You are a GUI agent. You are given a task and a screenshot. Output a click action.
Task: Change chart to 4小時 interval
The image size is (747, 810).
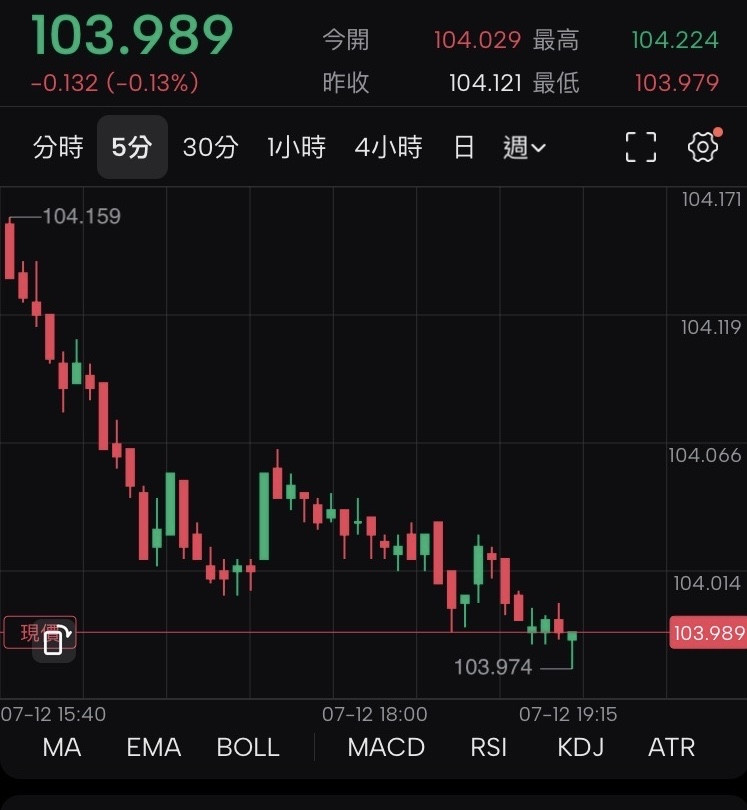[x=388, y=148]
